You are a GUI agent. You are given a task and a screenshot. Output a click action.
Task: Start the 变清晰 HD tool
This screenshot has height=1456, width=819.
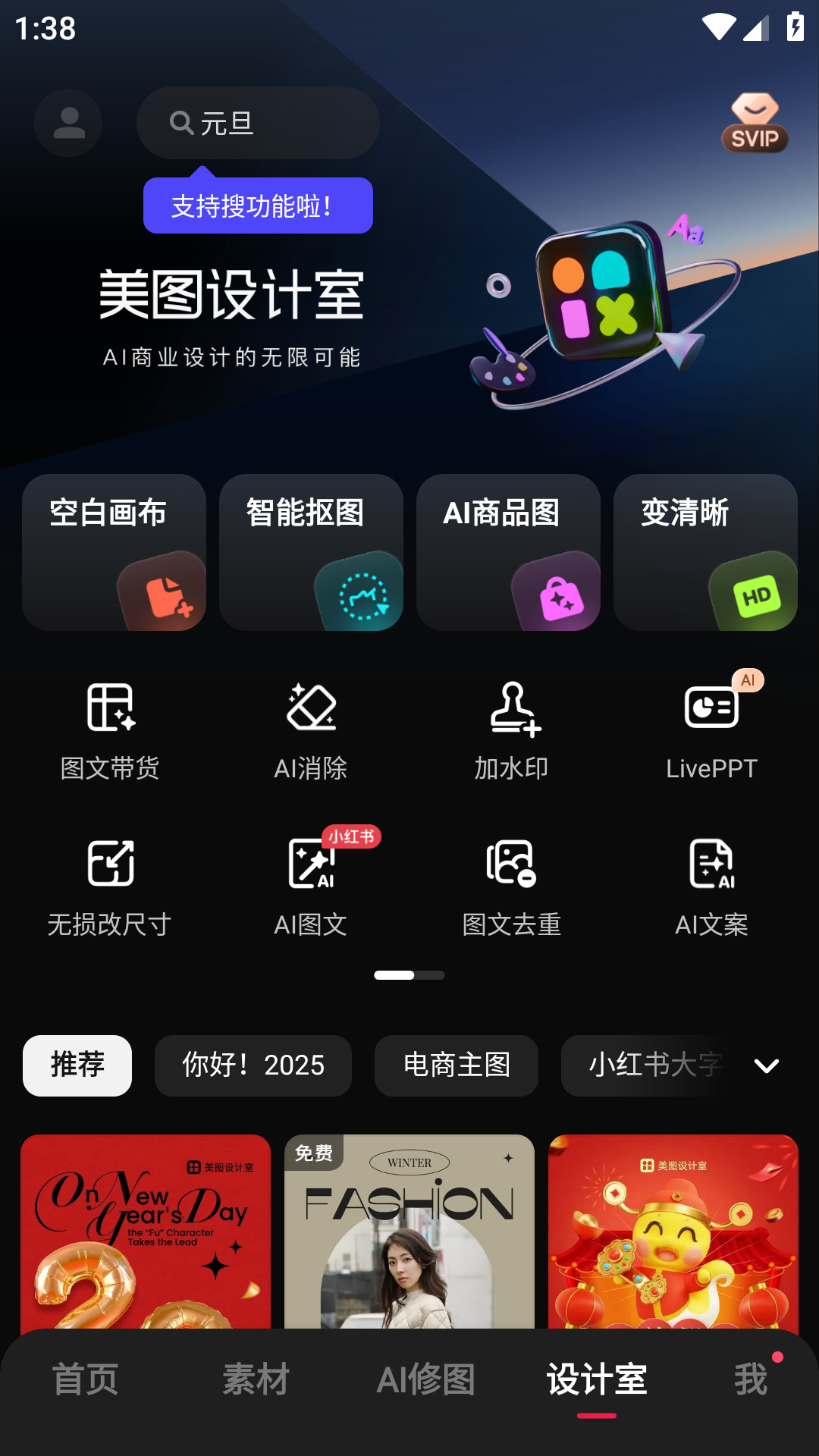point(705,552)
